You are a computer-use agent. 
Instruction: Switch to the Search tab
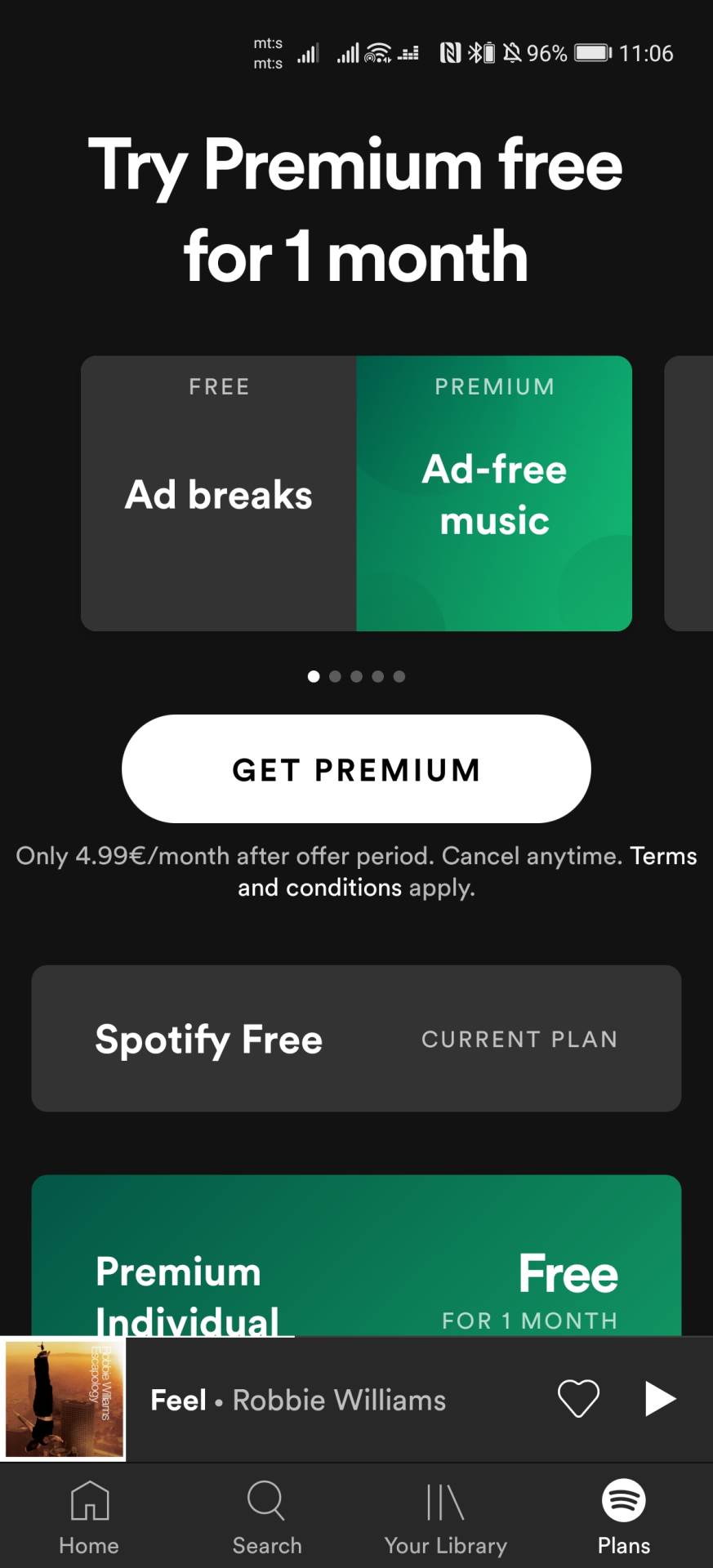tap(267, 1517)
